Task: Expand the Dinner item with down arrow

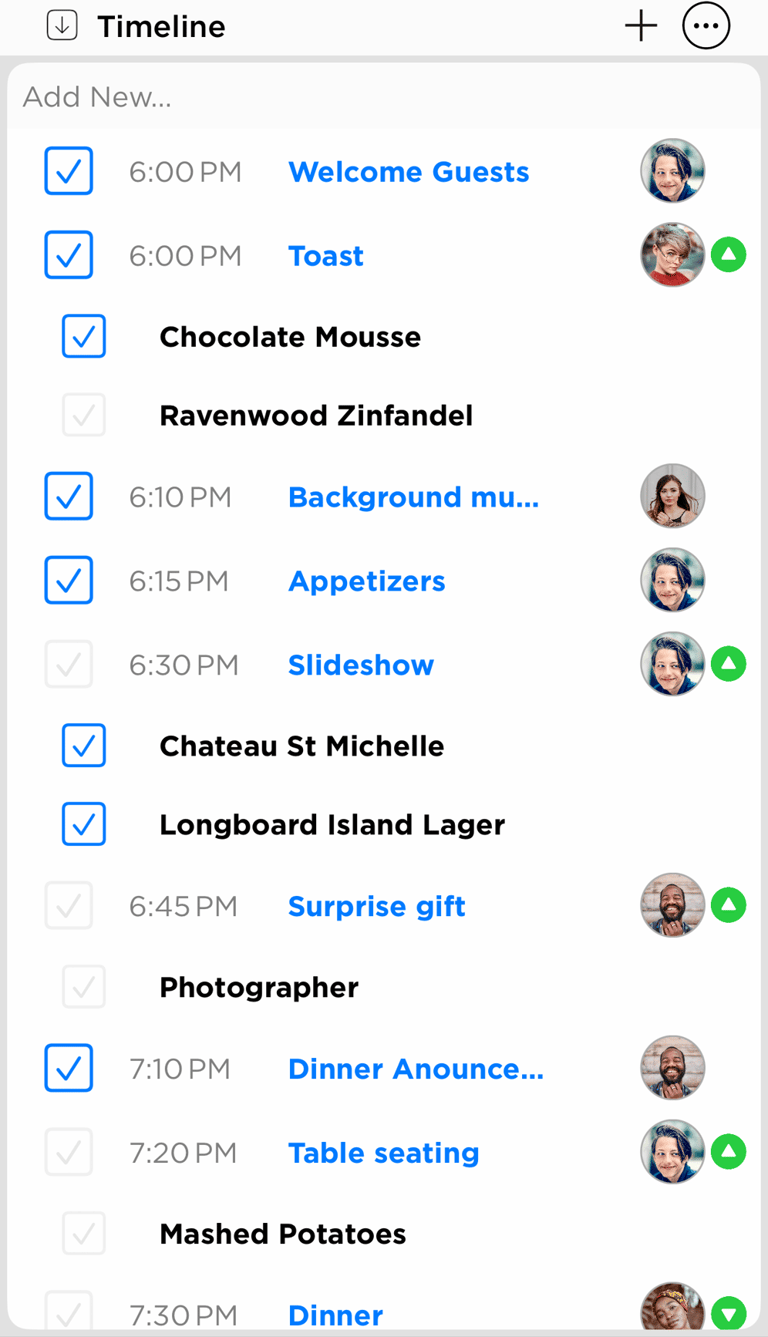Action: tap(728, 1313)
